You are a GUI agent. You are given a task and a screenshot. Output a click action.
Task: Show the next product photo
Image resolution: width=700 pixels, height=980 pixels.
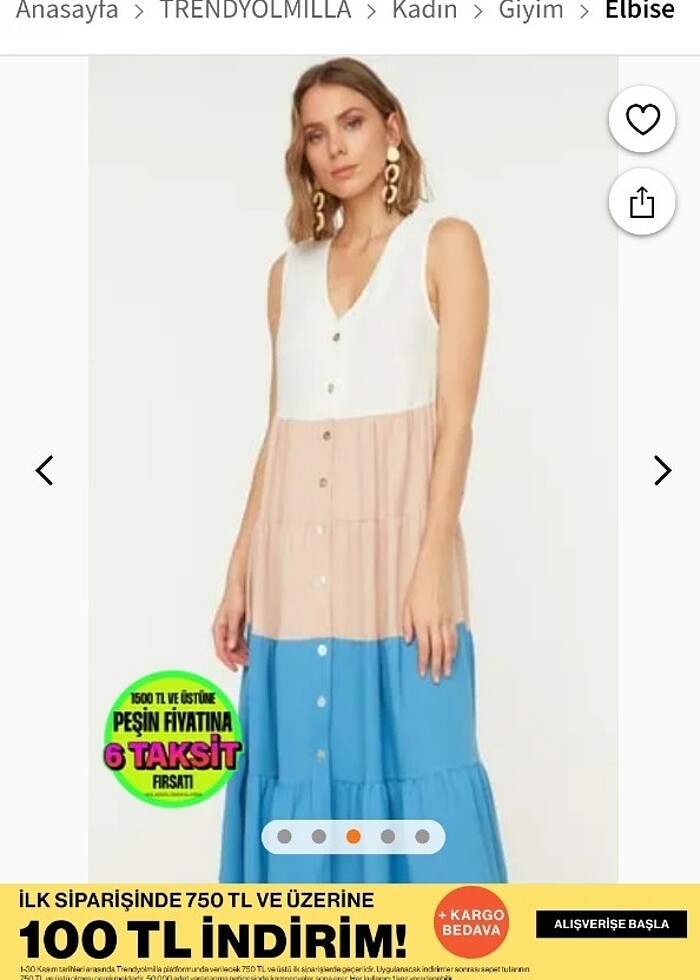662,470
